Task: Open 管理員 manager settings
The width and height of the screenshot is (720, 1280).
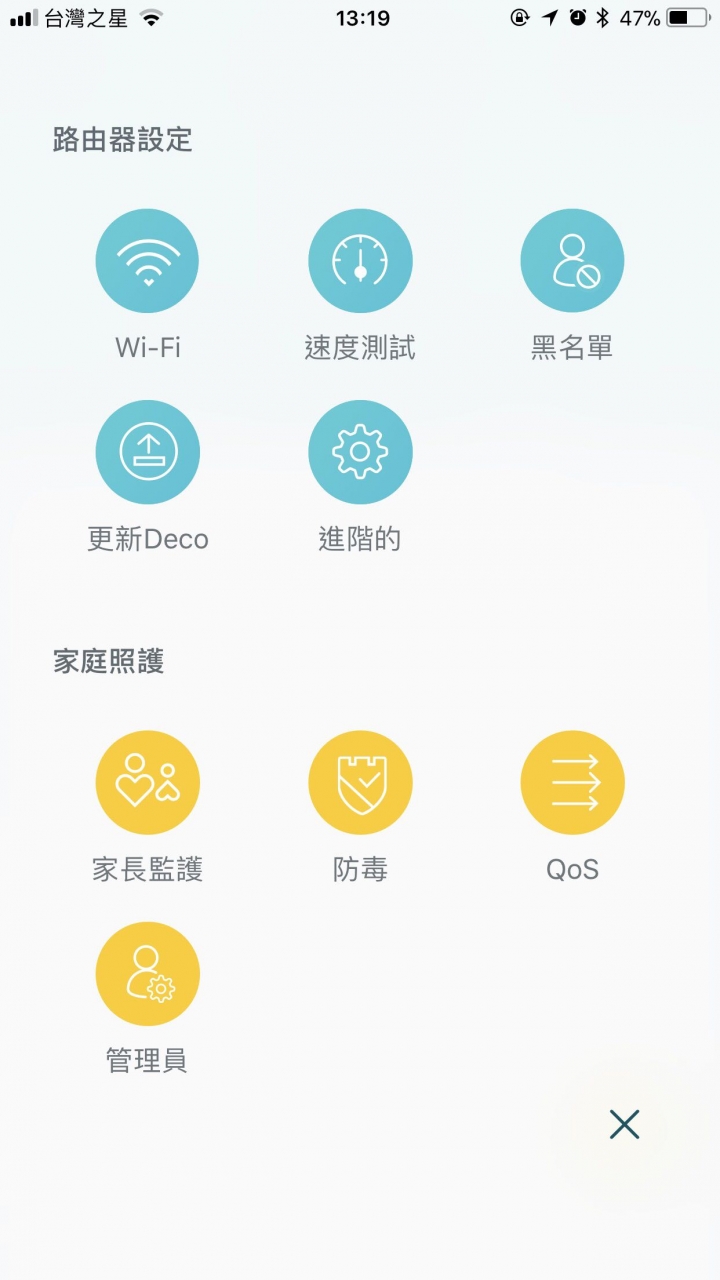Action: 147,974
